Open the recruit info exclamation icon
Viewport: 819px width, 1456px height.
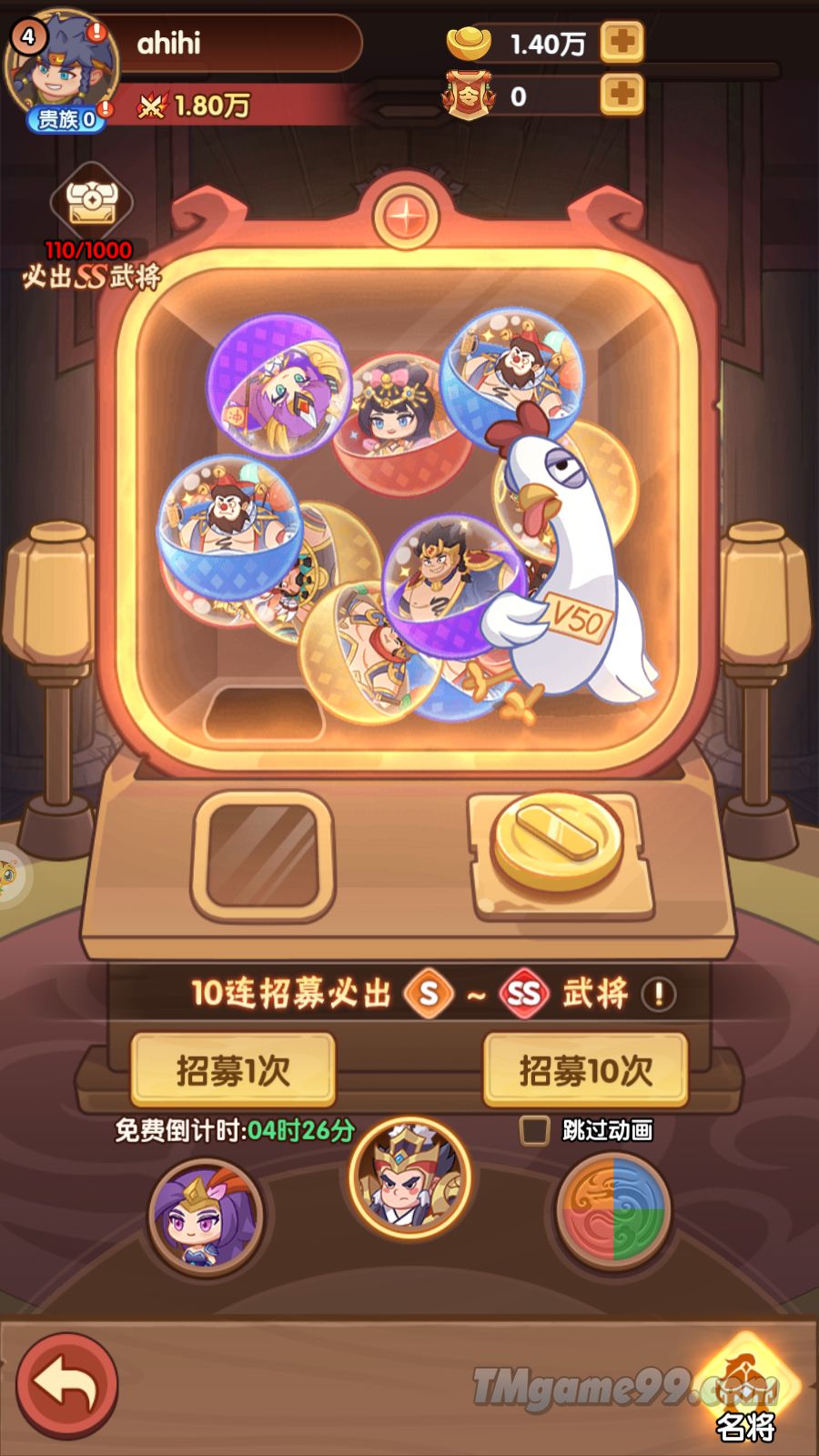coord(658,994)
